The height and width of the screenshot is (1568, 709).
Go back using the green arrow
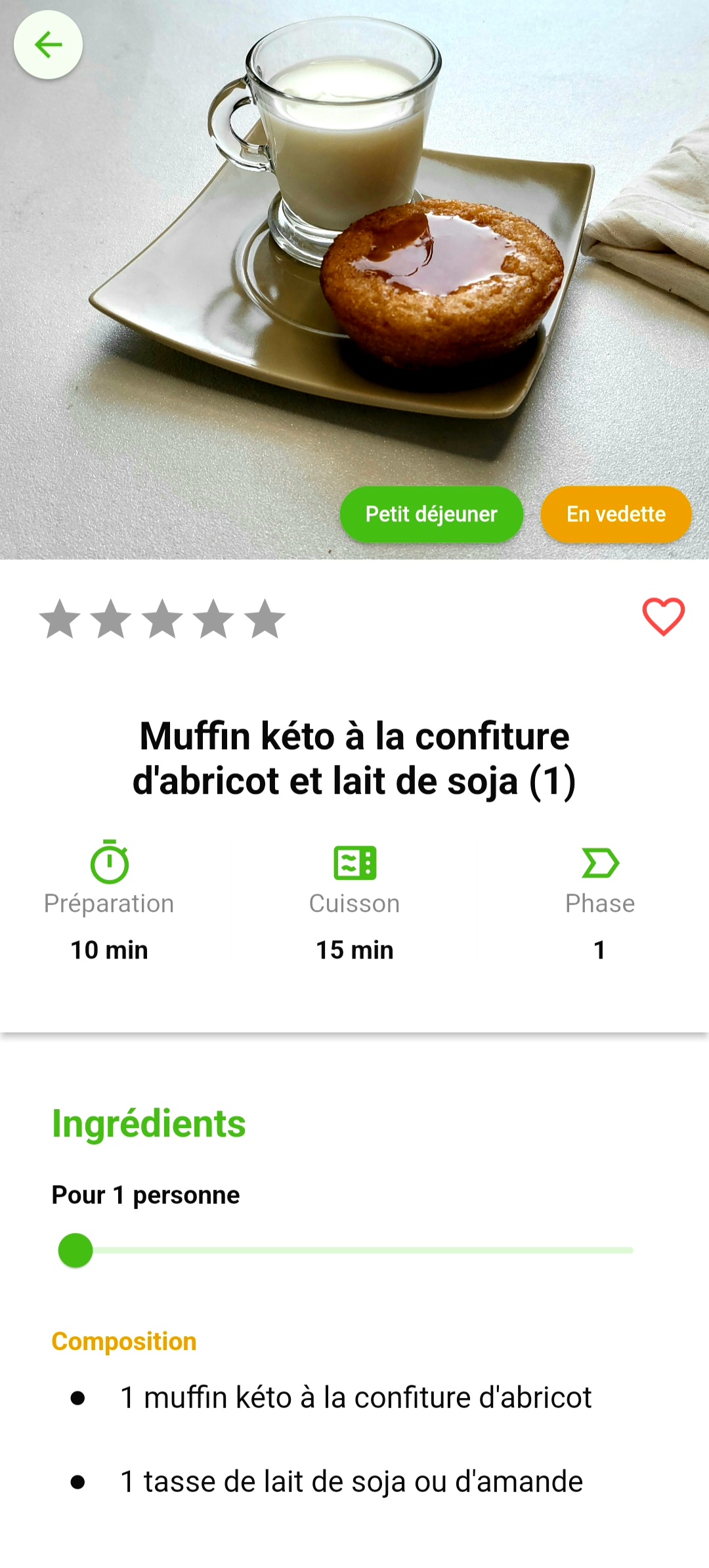pos(48,45)
